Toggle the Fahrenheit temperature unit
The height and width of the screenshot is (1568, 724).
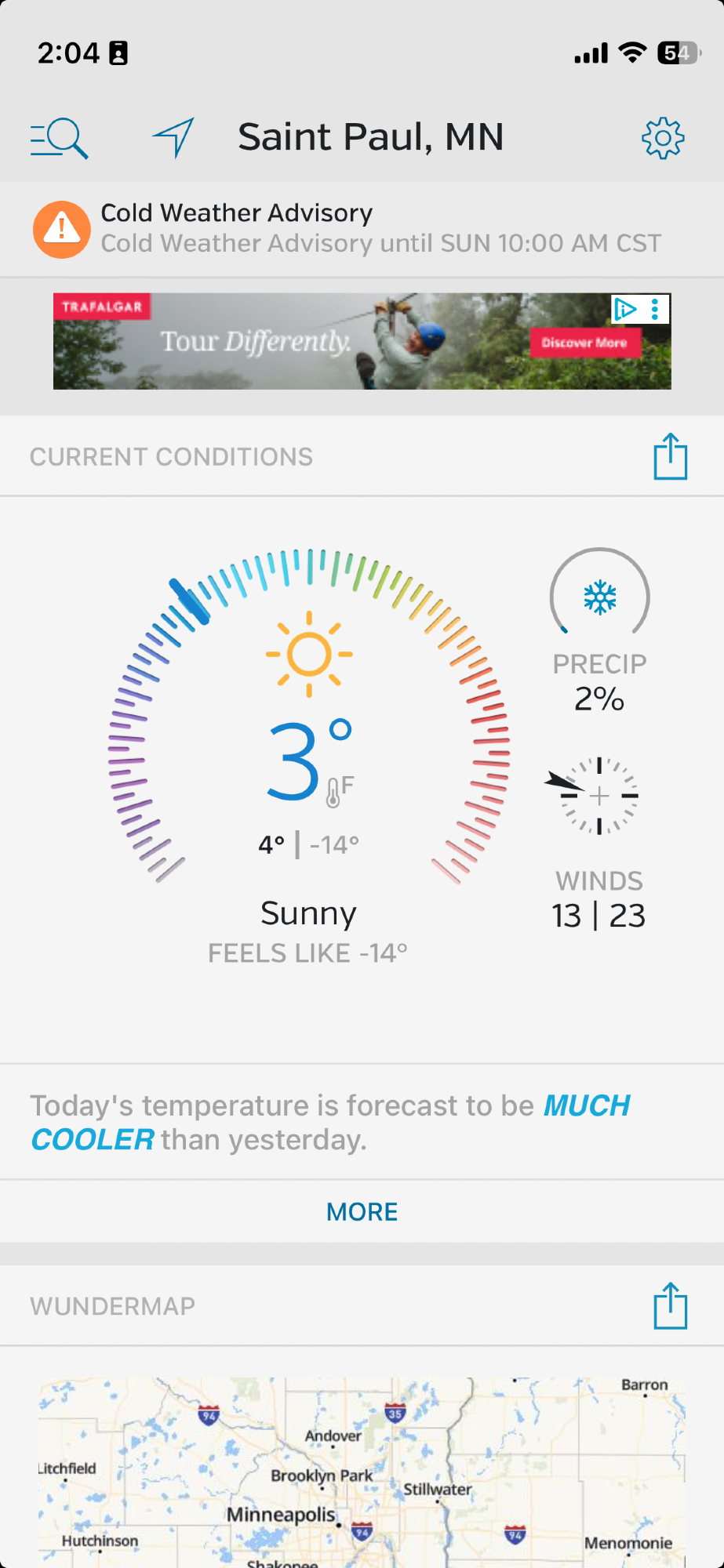point(340,789)
